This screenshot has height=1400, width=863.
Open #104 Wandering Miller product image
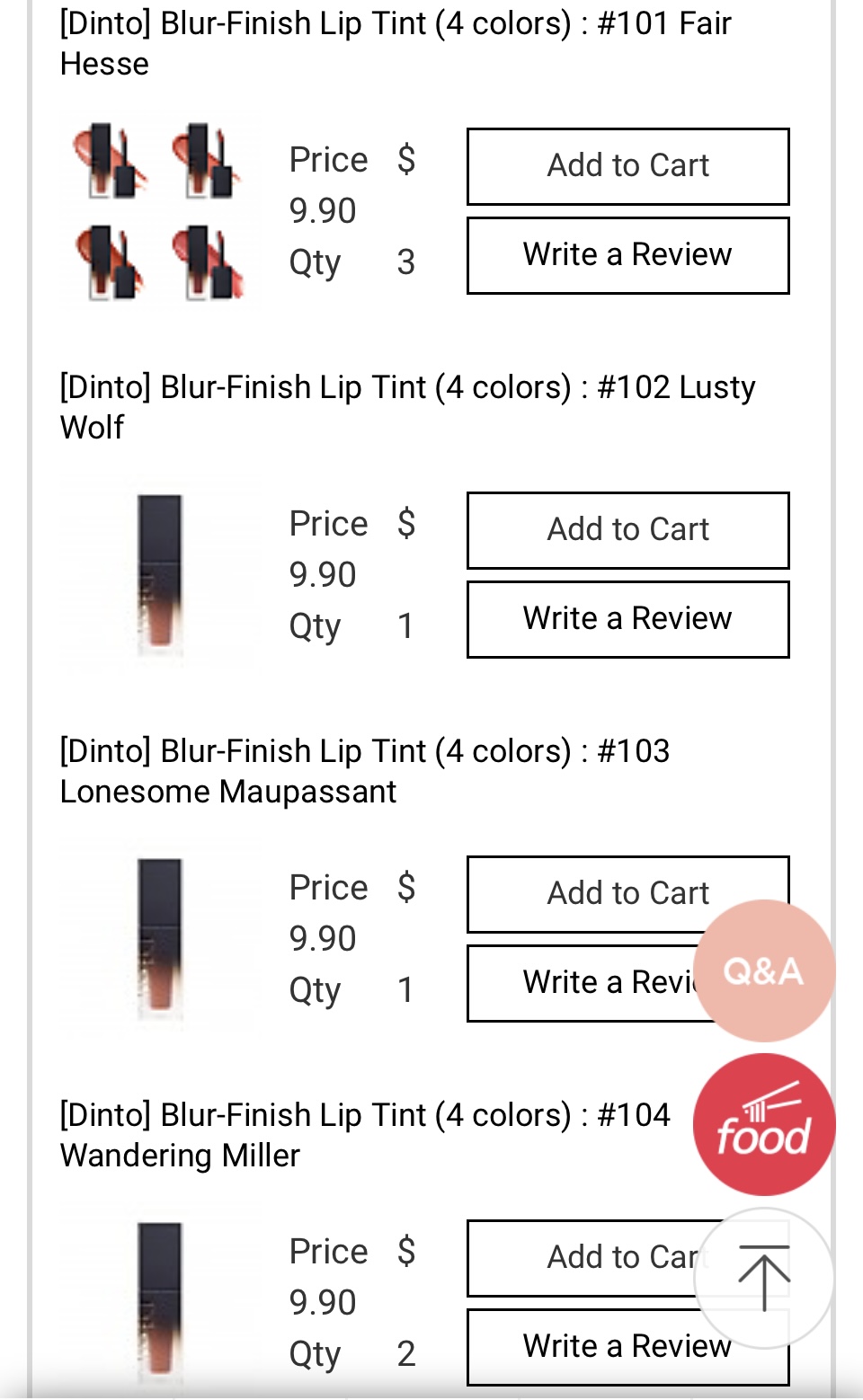[x=160, y=1303]
